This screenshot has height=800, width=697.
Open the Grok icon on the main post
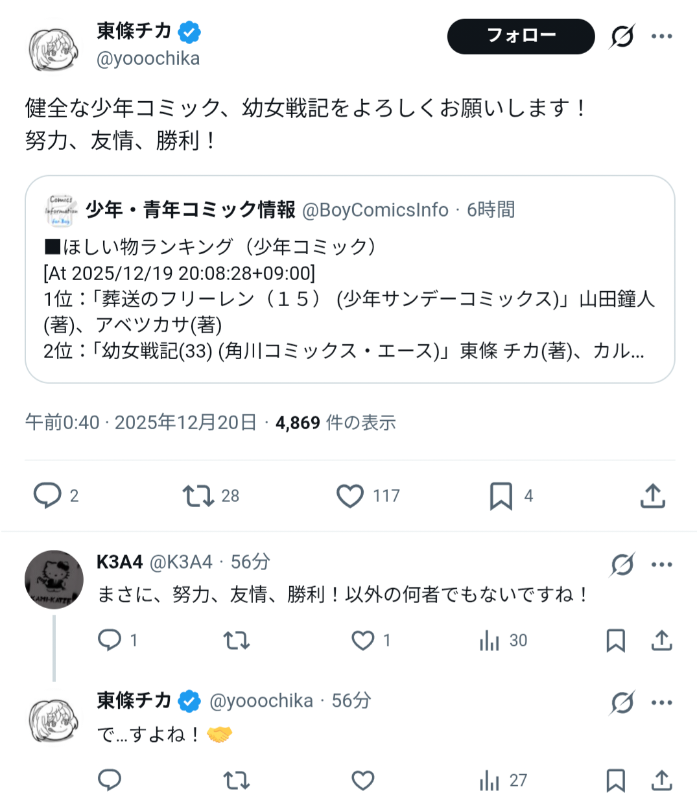click(622, 37)
